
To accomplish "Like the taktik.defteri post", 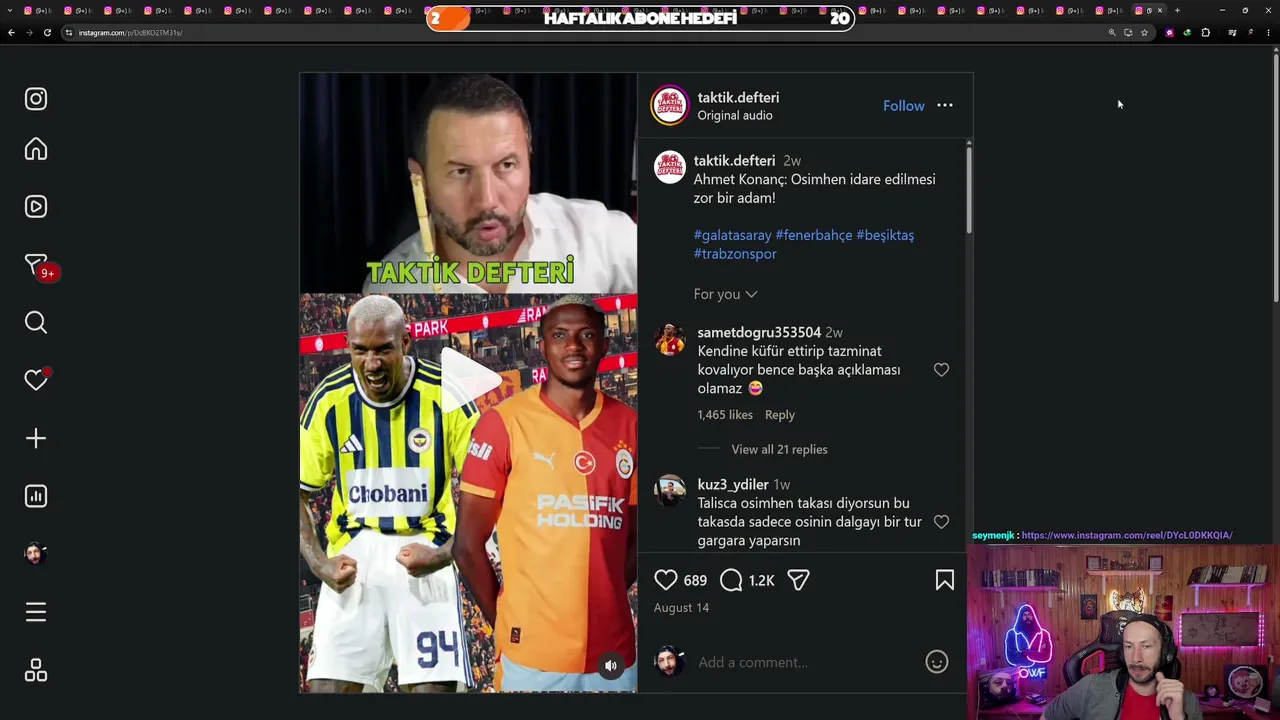I will tap(666, 580).
